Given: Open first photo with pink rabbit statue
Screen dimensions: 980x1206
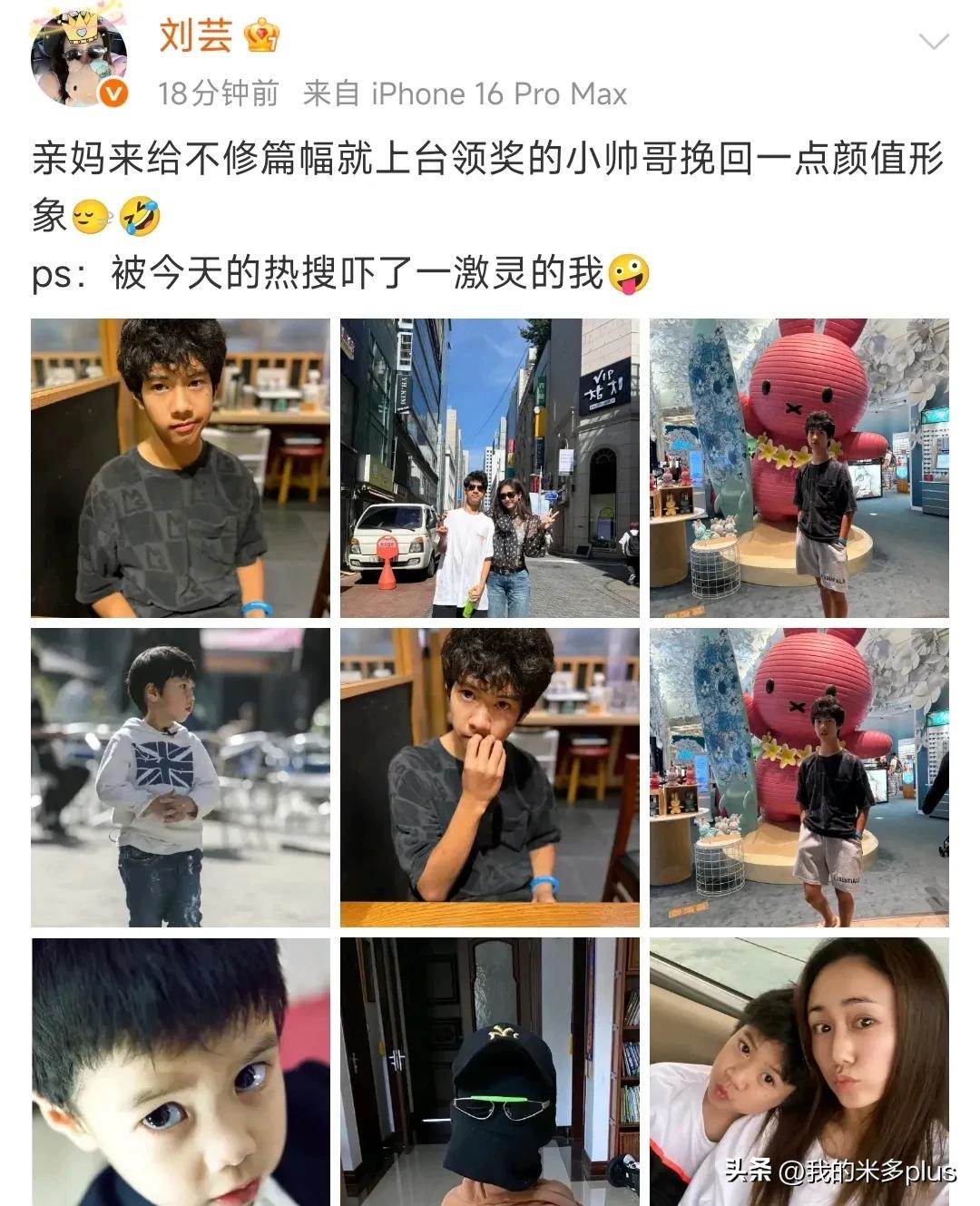Looking at the screenshot, I should 799,468.
